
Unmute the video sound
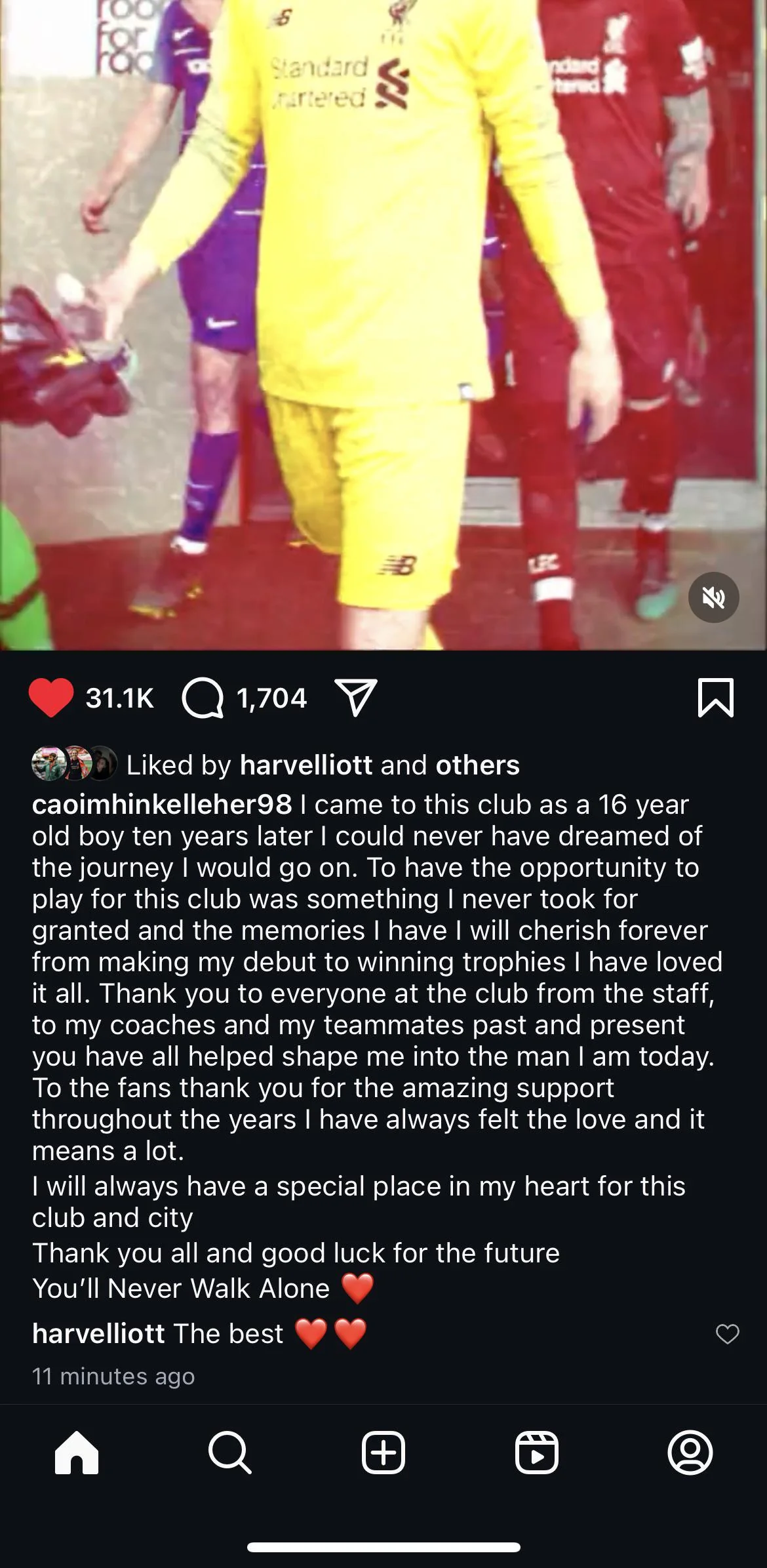(x=714, y=597)
